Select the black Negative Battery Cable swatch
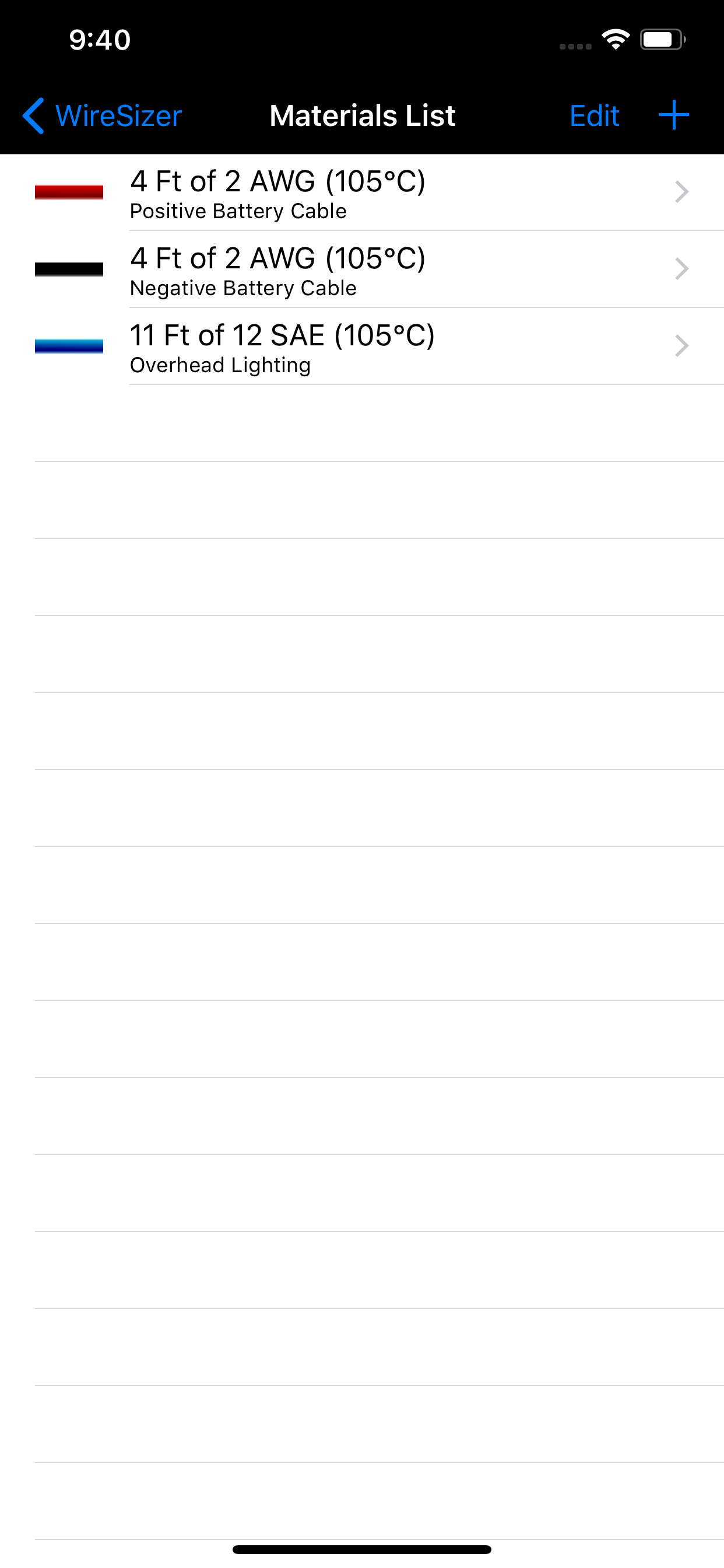The height and width of the screenshot is (1568, 724). [69, 269]
